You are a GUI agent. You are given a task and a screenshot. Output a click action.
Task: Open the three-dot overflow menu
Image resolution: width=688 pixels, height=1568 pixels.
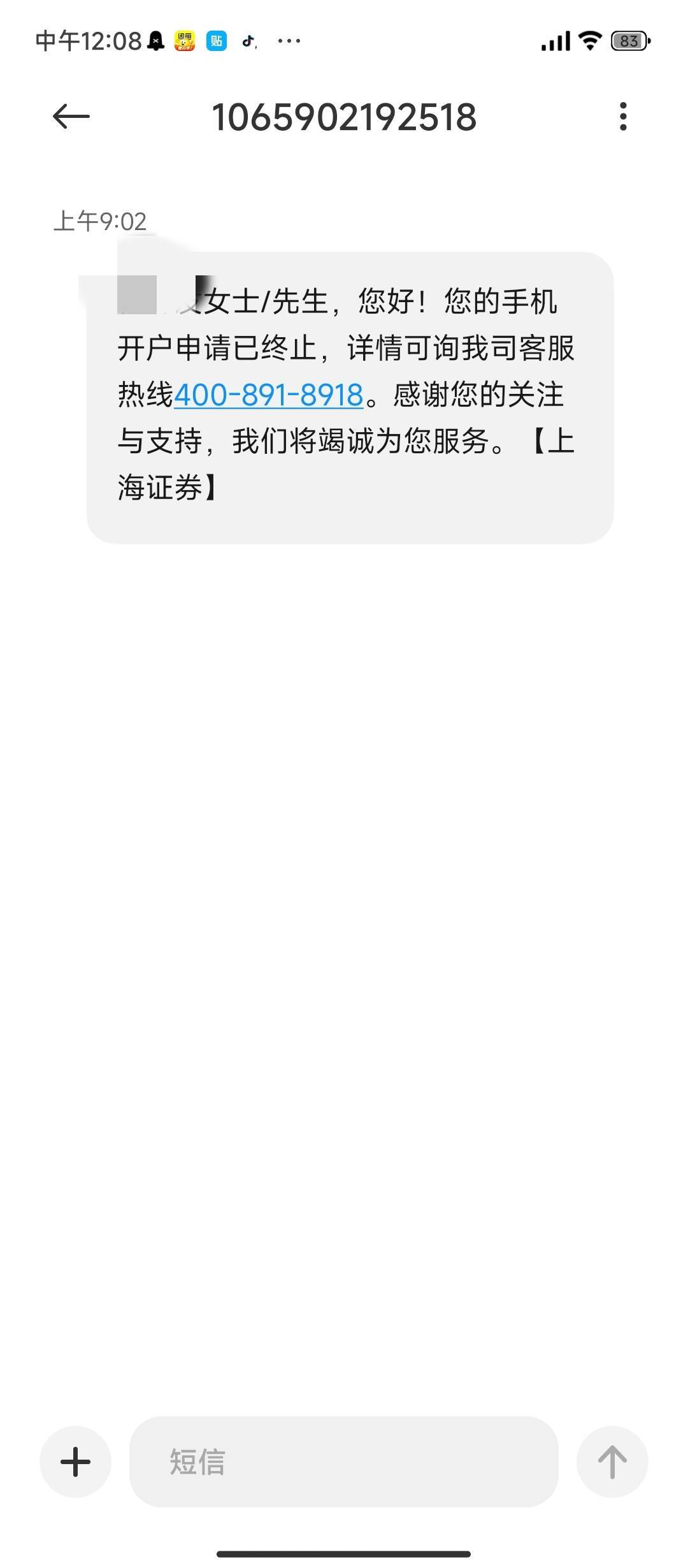click(x=623, y=117)
